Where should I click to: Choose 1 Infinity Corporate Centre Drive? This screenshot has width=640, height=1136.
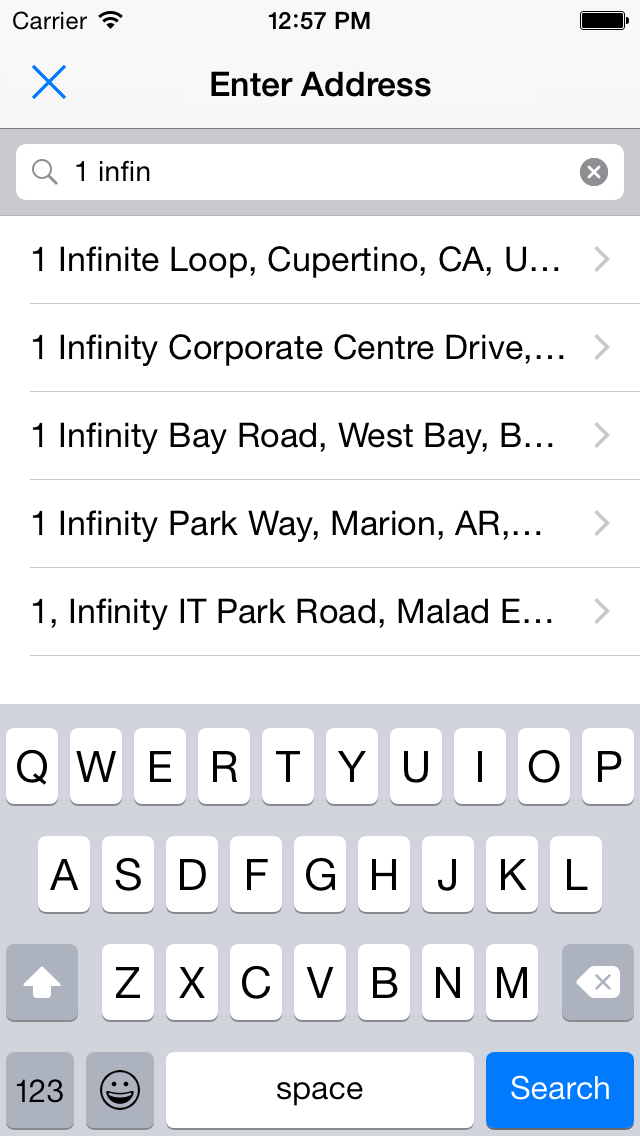(x=320, y=348)
